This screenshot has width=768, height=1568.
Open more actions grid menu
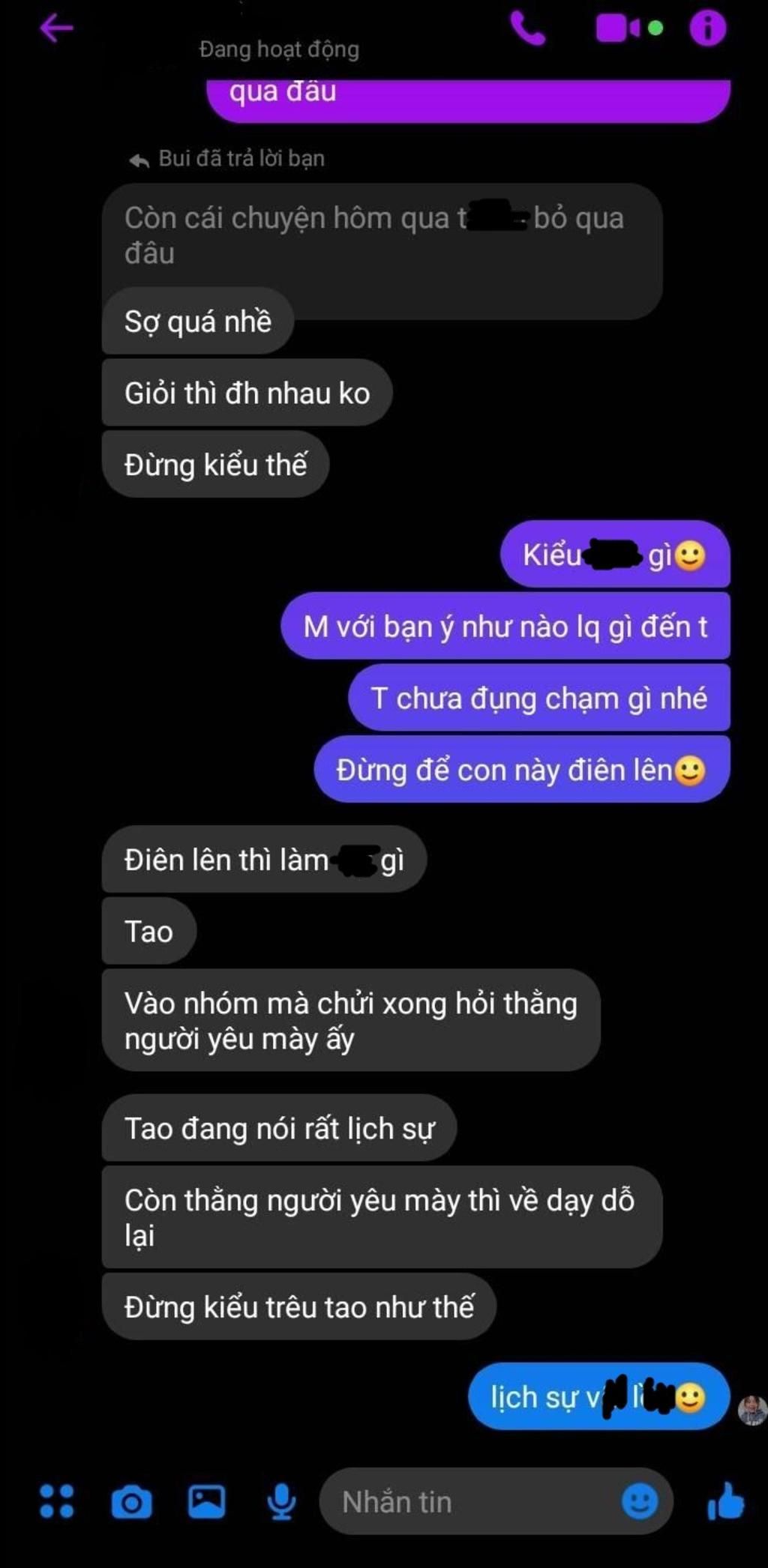click(57, 1501)
